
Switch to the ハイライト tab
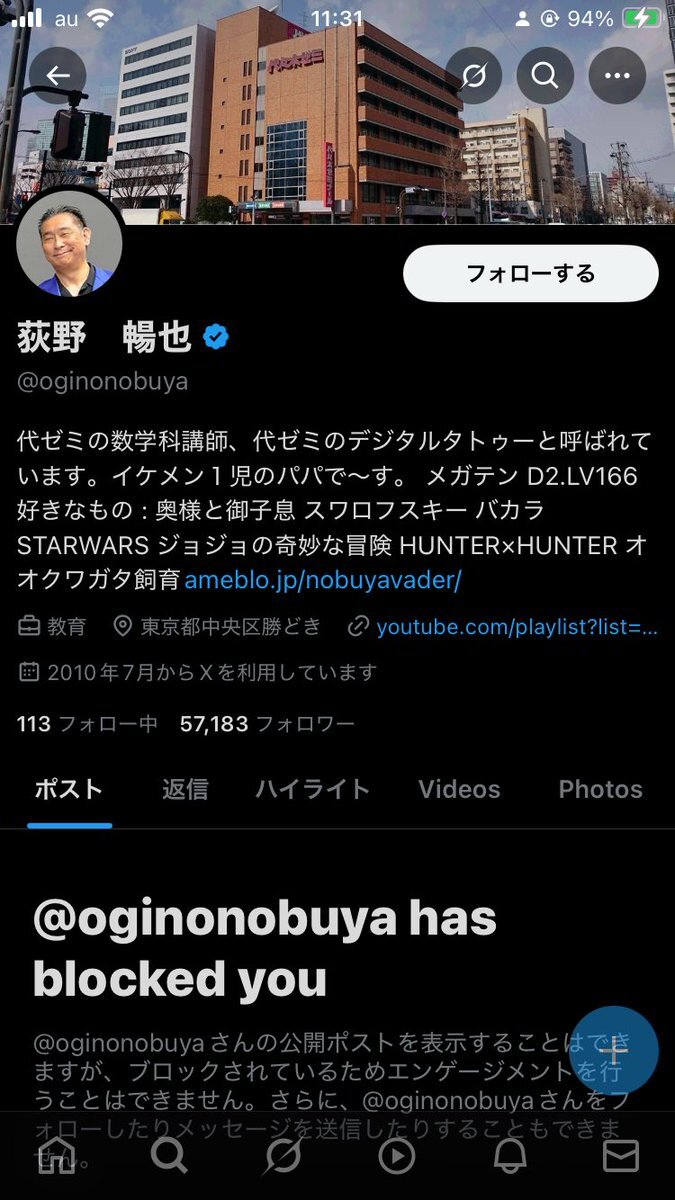pos(312,789)
